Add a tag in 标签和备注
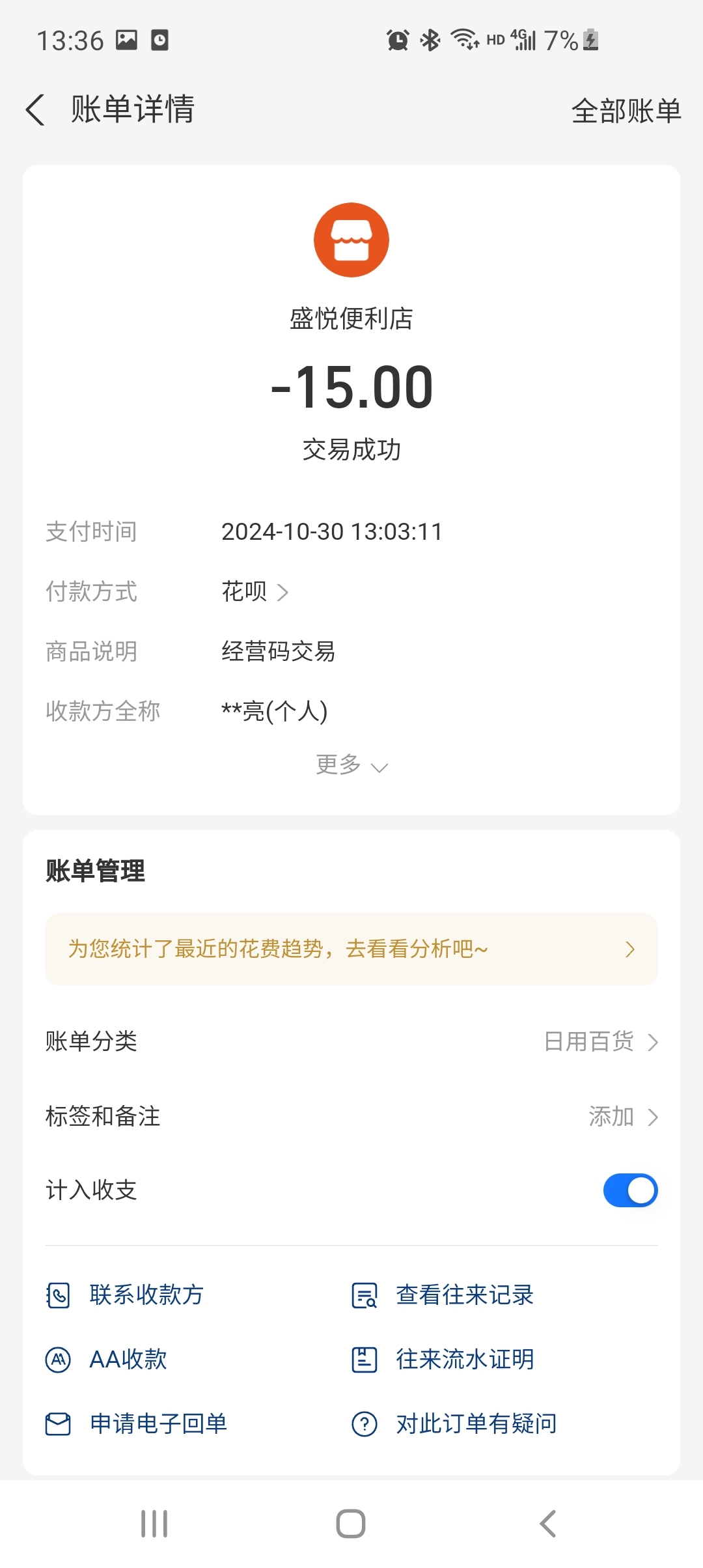 coord(623,1117)
